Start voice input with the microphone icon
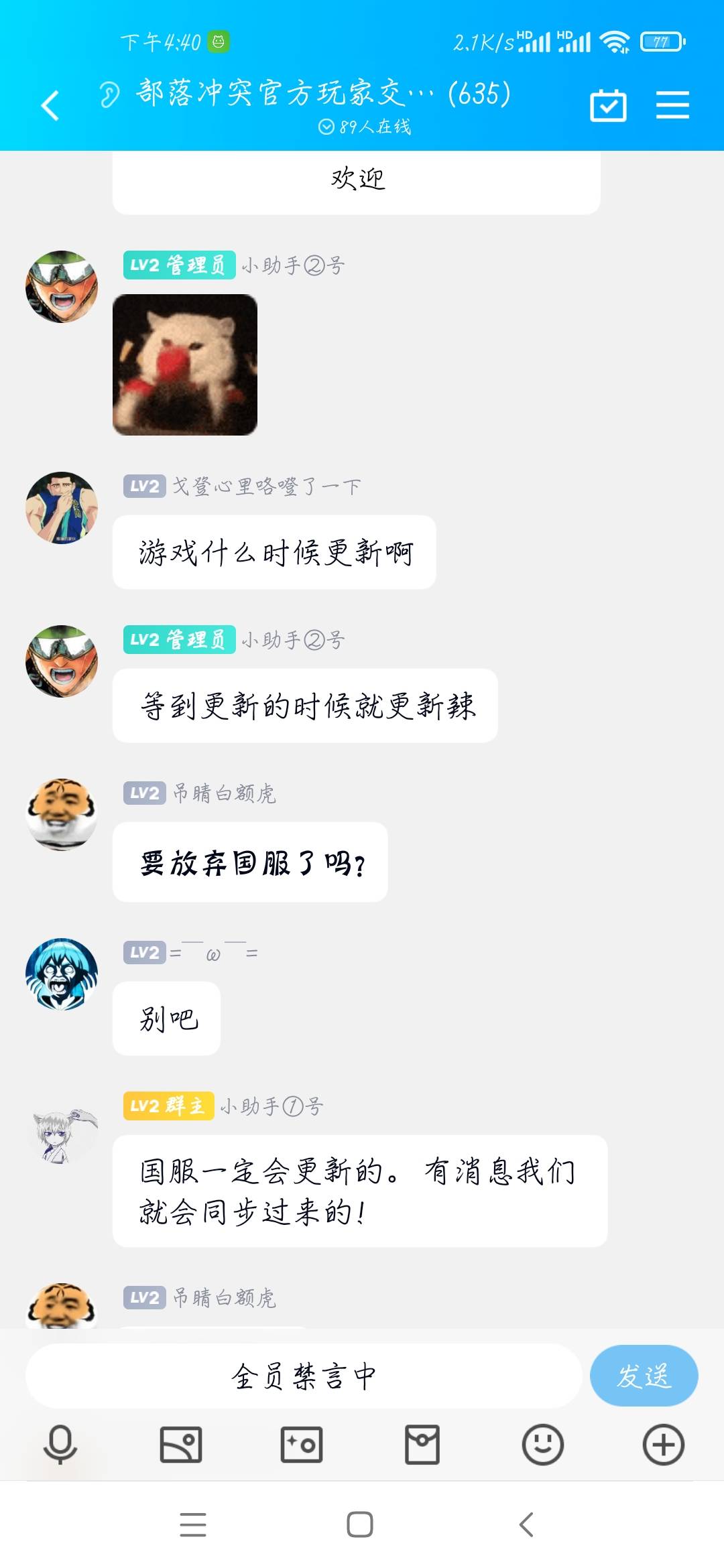The width and height of the screenshot is (724, 1568). coord(60,1445)
